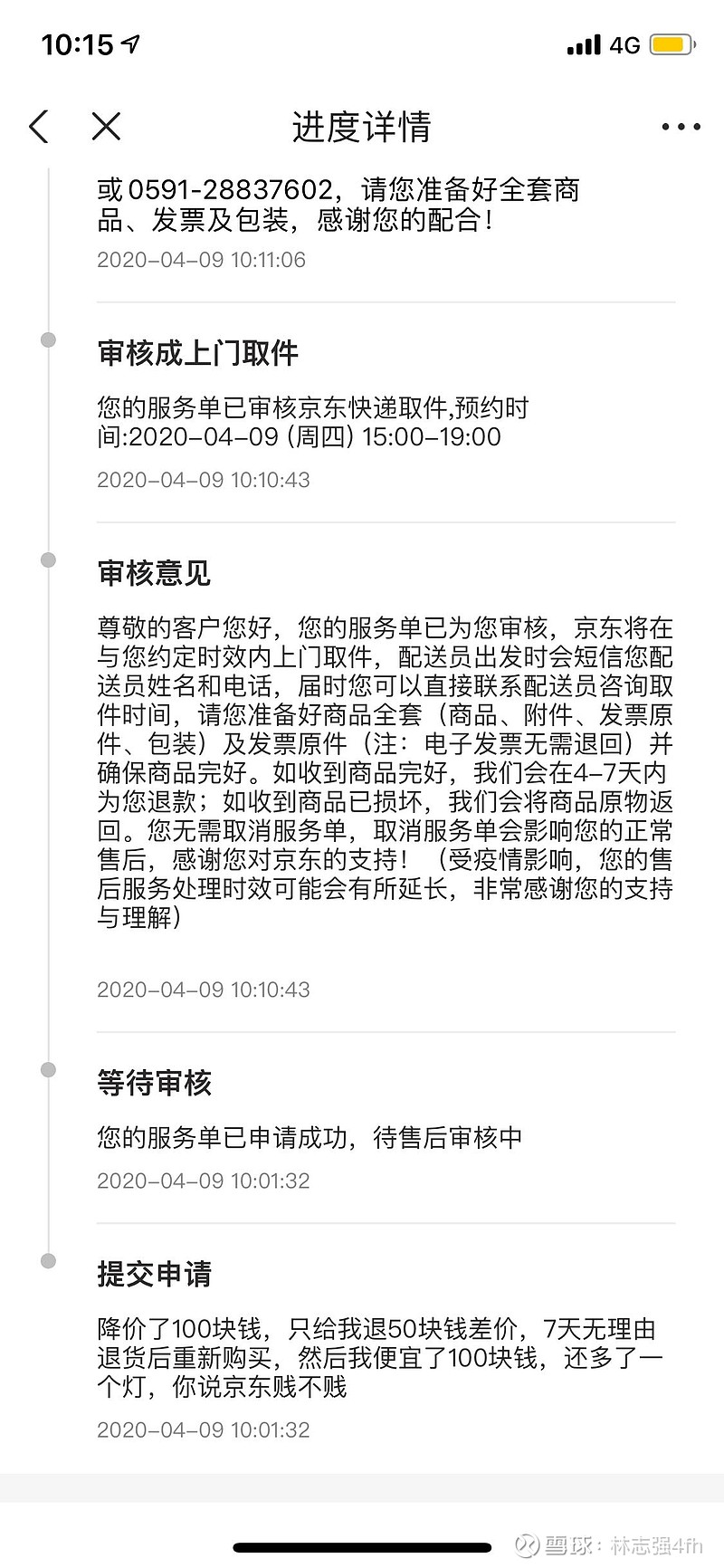724x1568 pixels.
Task: Select timestamp 2020-04-09 10:10:43 under 审核意见
Action: (x=203, y=990)
